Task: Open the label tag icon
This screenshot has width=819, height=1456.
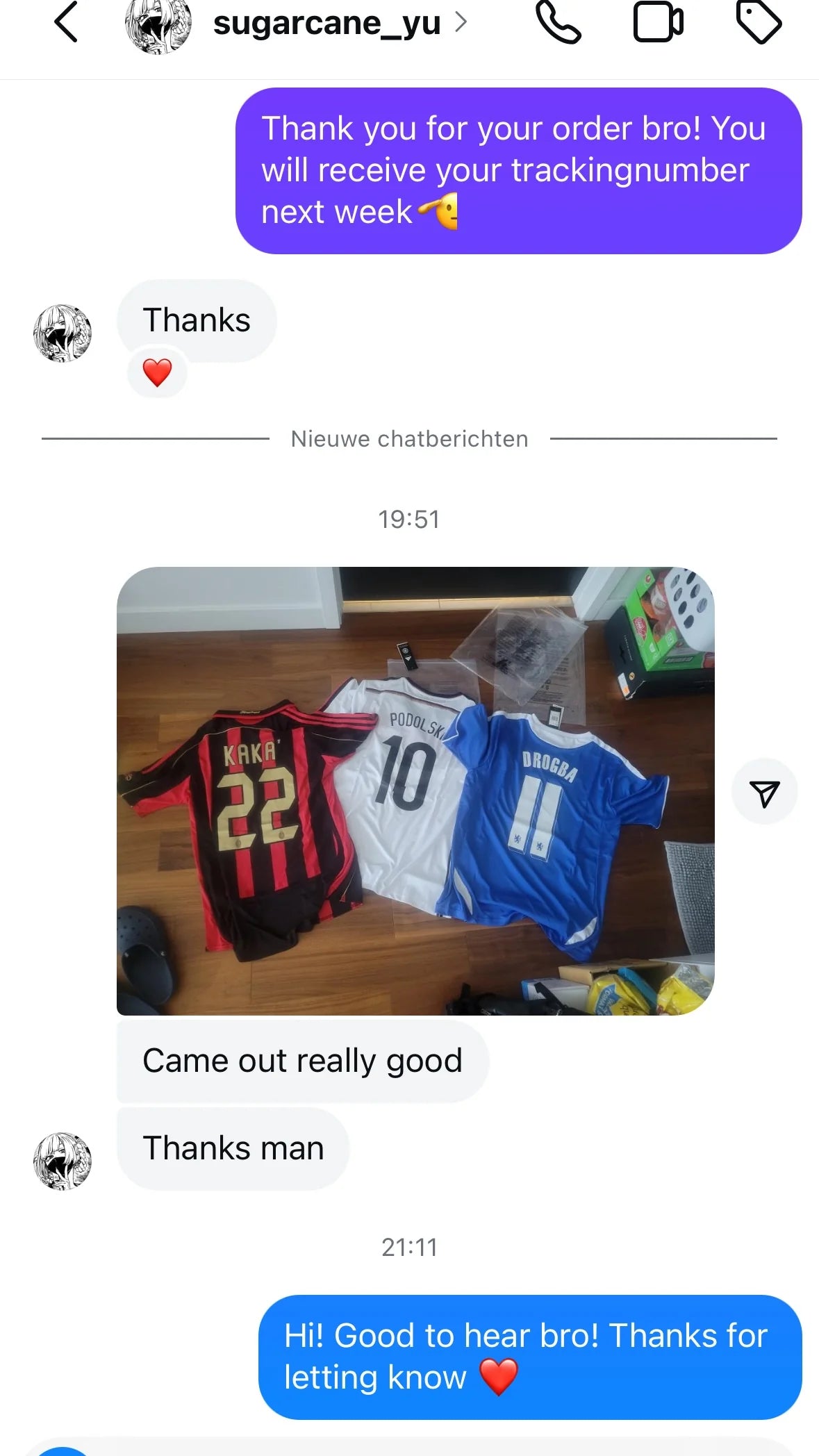Action: coord(759,22)
